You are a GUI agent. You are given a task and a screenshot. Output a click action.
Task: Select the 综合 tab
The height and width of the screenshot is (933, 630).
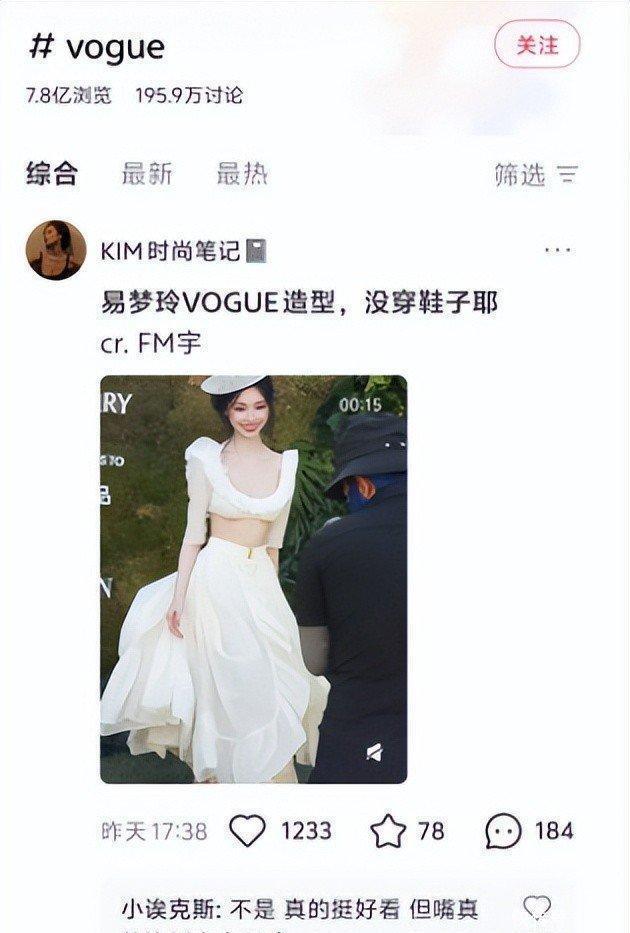tap(51, 174)
